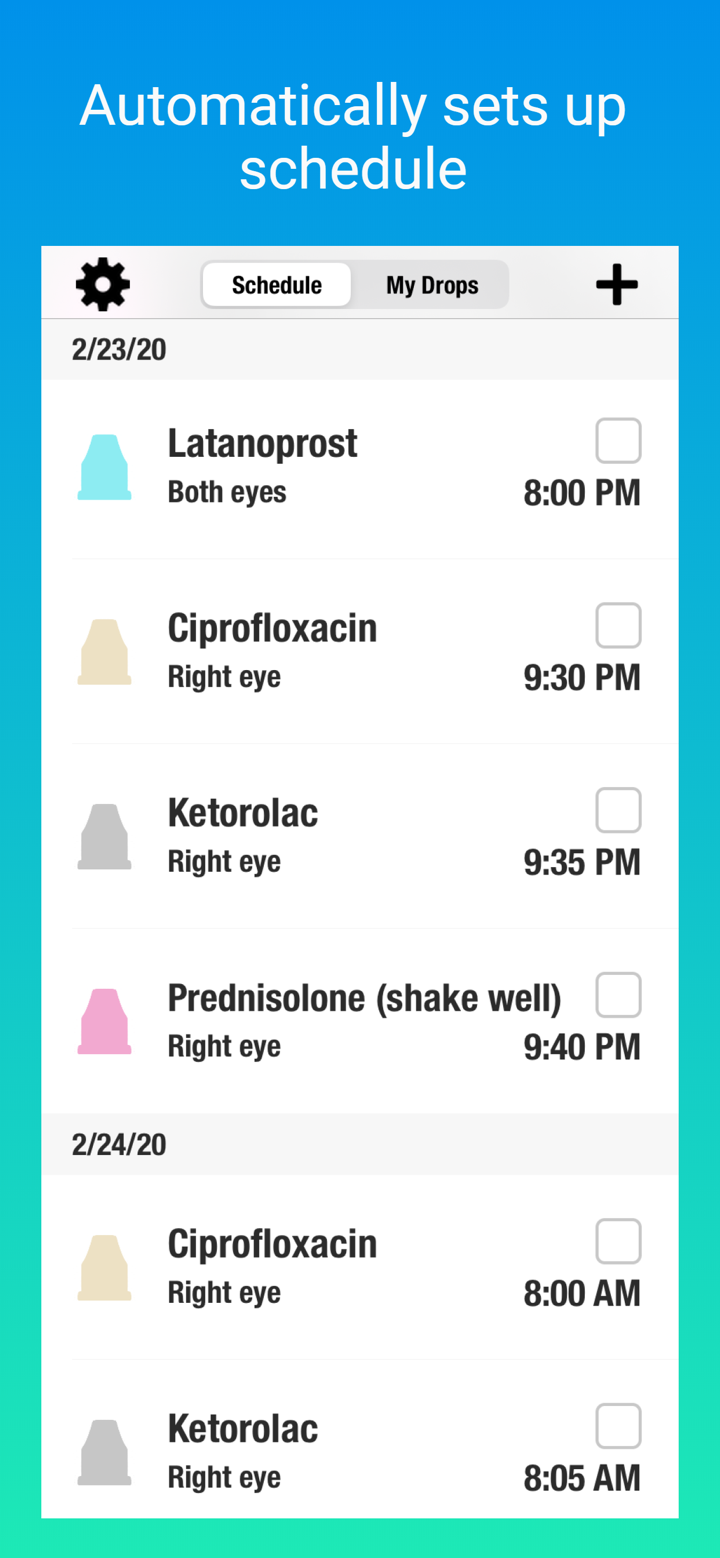Click the 8:00 PM time for Latanoprost
This screenshot has width=720, height=1558.
582,492
